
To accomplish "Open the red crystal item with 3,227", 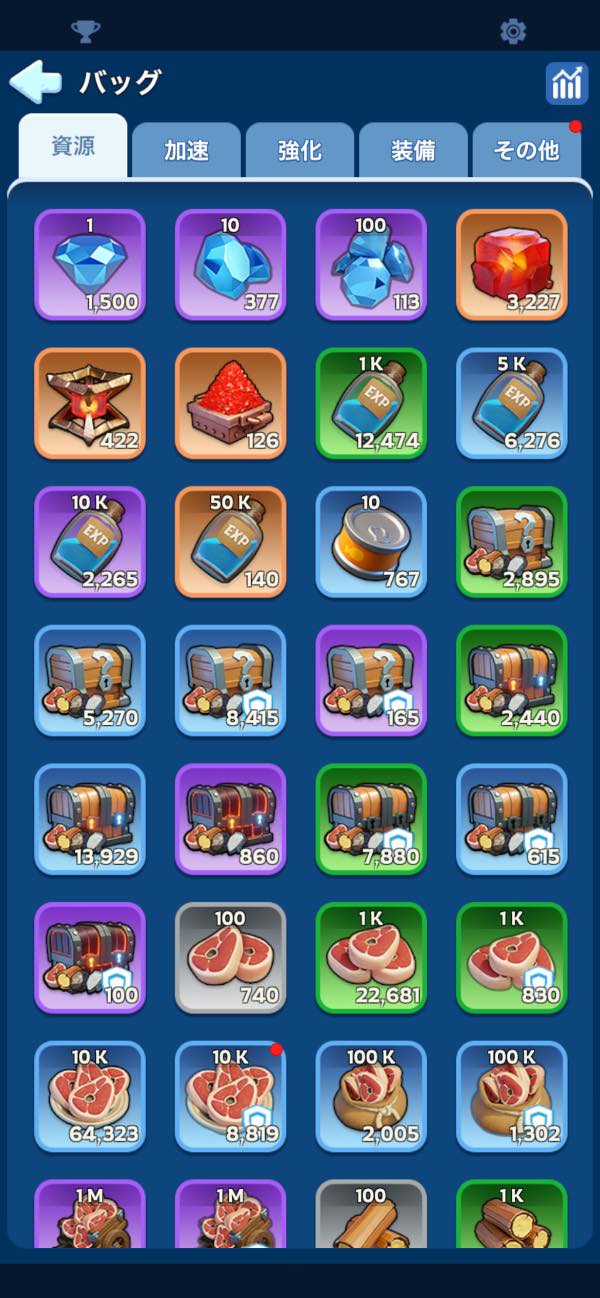I will pyautogui.click(x=512, y=265).
